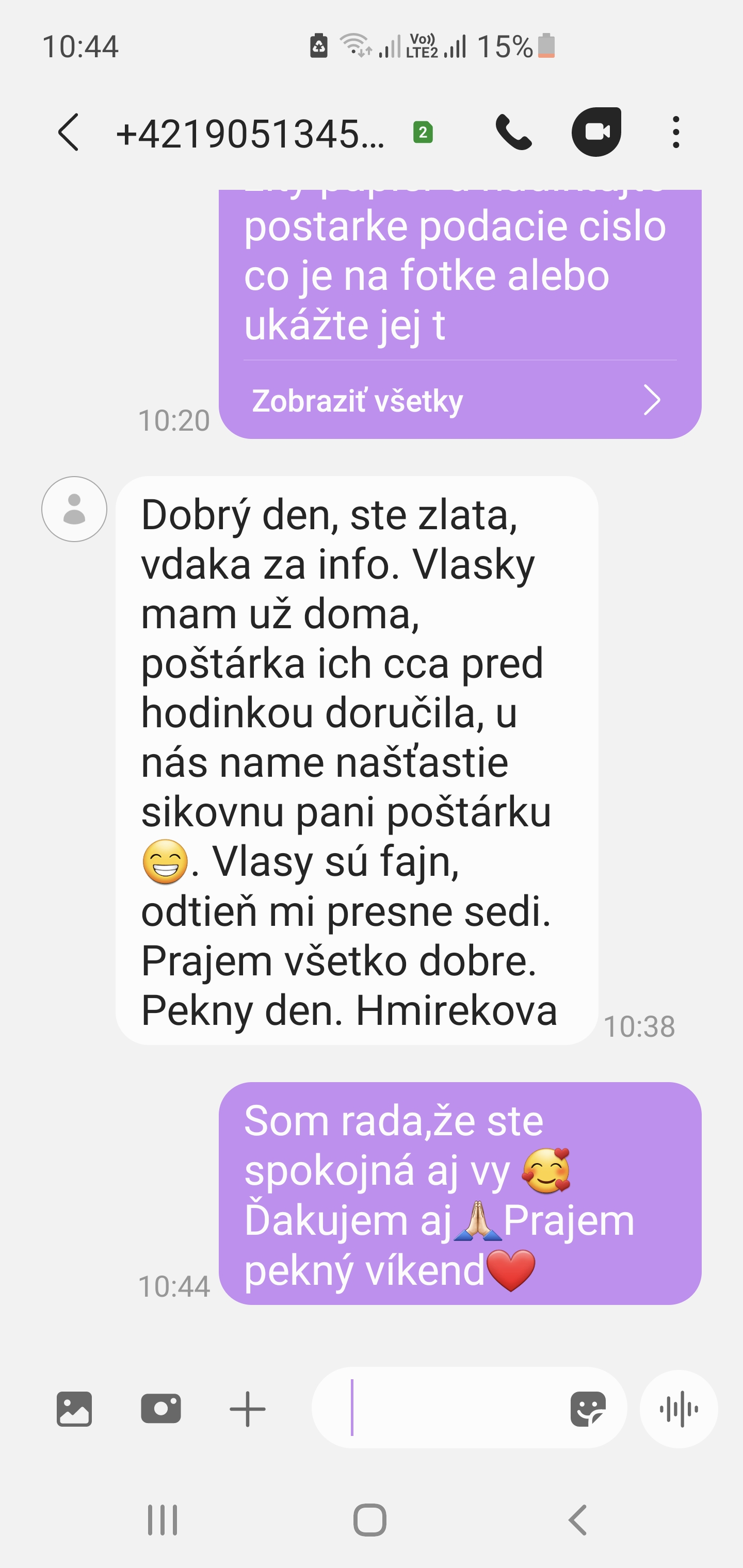Image resolution: width=743 pixels, height=1568 pixels.
Task: Open the camera to take photo
Action: [161, 1409]
